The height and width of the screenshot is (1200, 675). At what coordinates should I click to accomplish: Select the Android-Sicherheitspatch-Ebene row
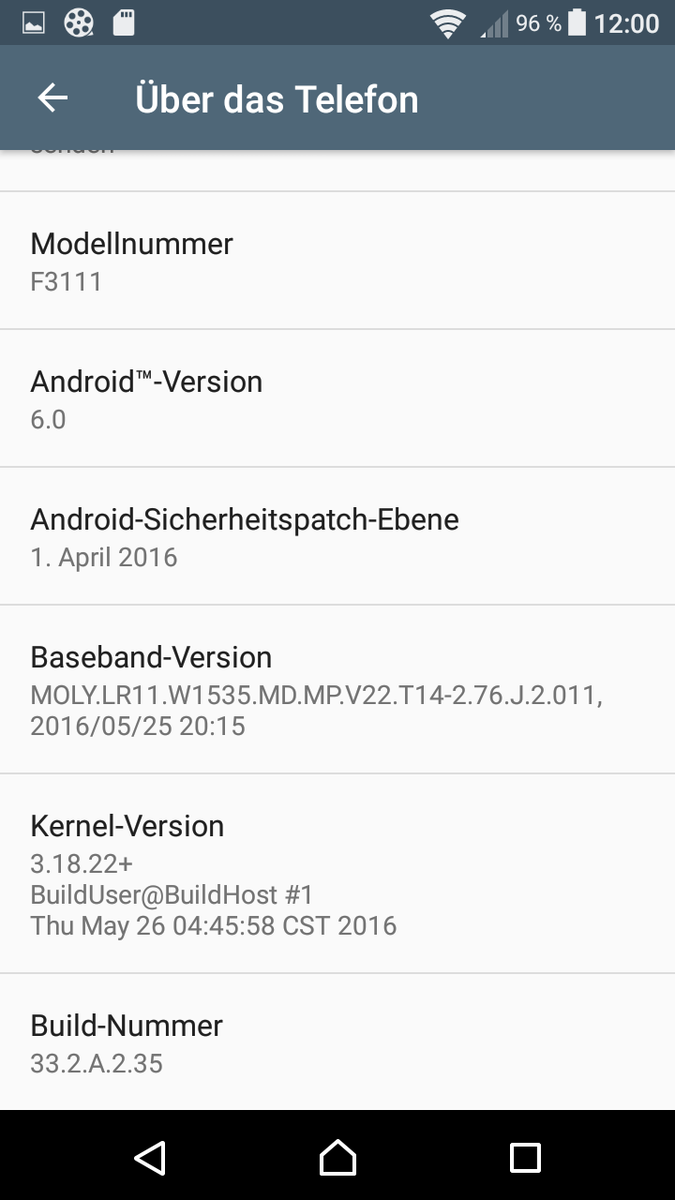click(x=337, y=537)
